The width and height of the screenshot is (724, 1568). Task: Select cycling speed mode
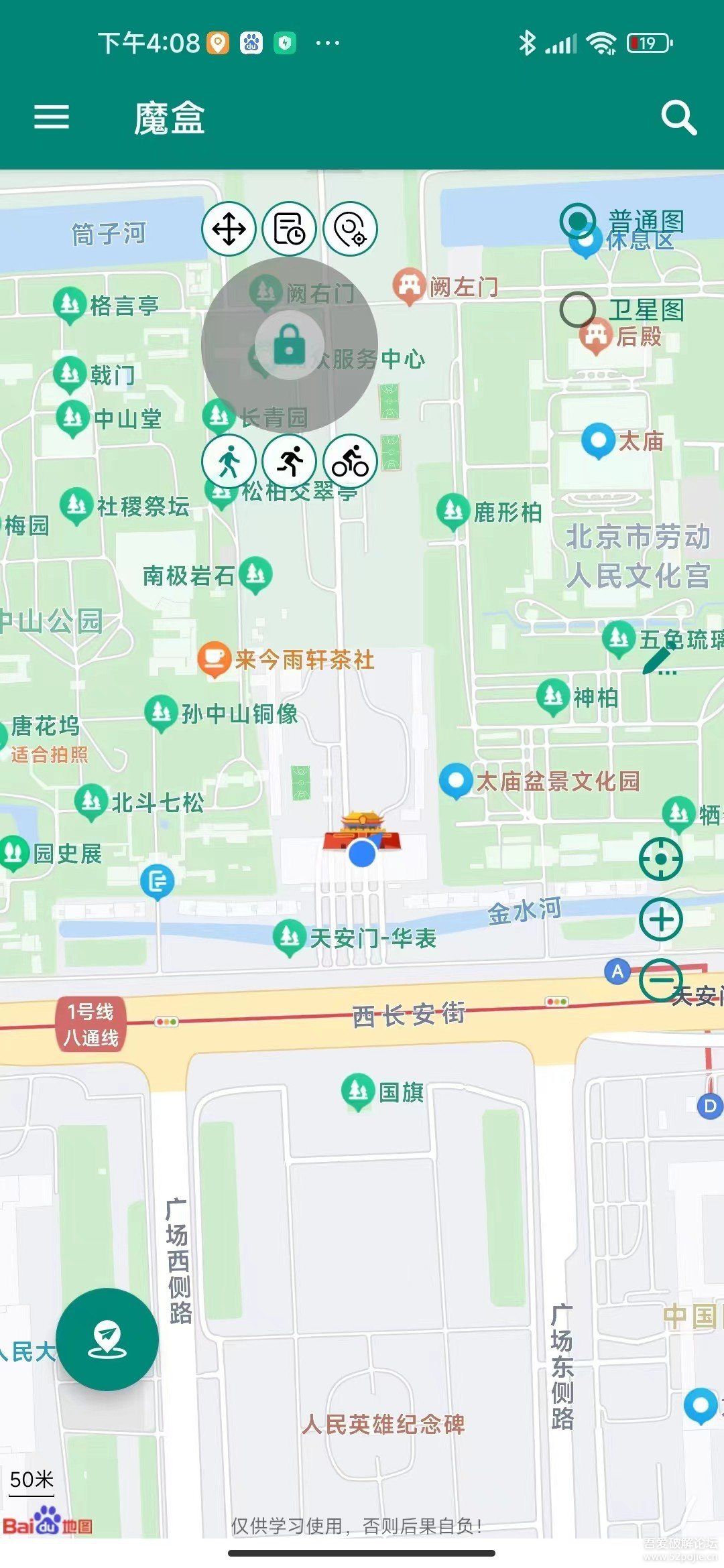[351, 461]
